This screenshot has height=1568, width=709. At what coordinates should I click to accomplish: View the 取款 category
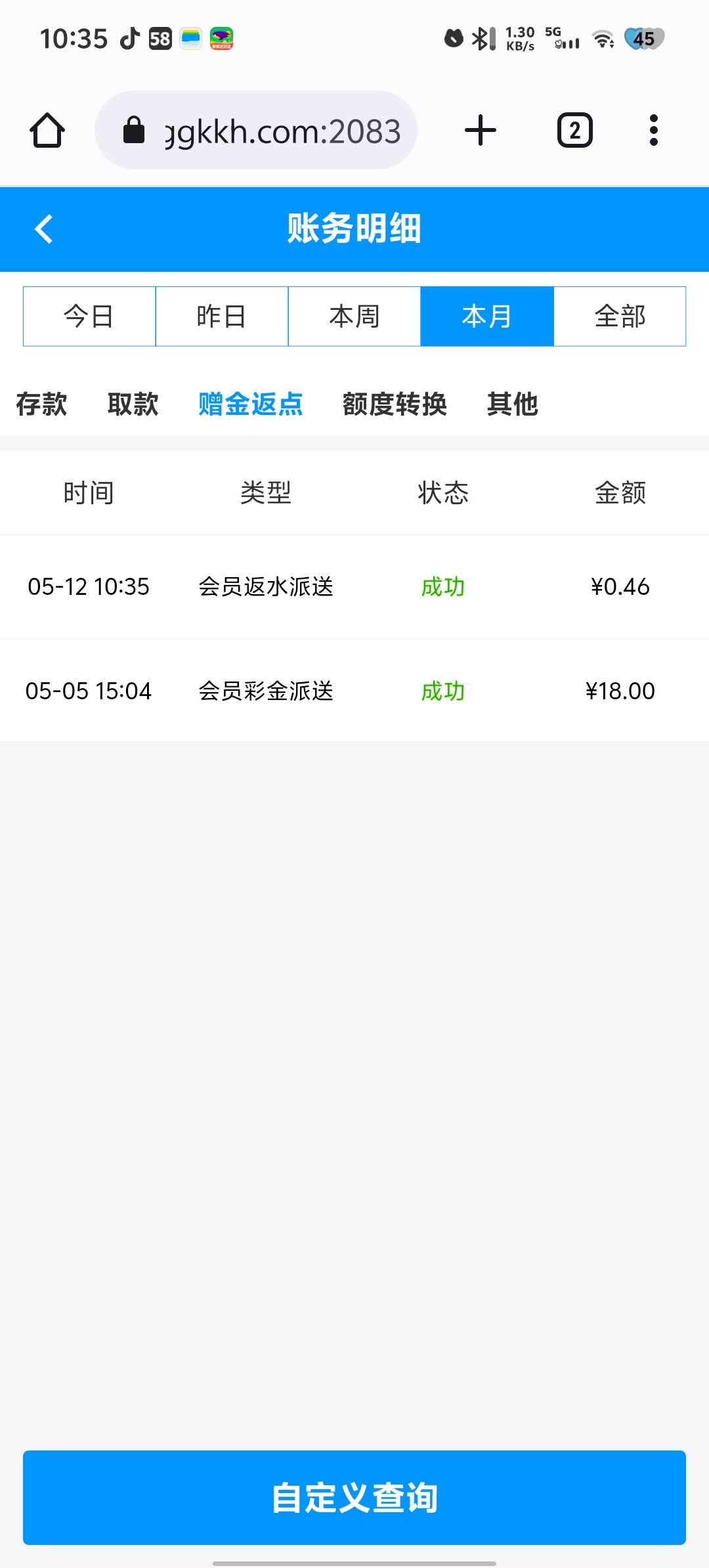(x=133, y=404)
